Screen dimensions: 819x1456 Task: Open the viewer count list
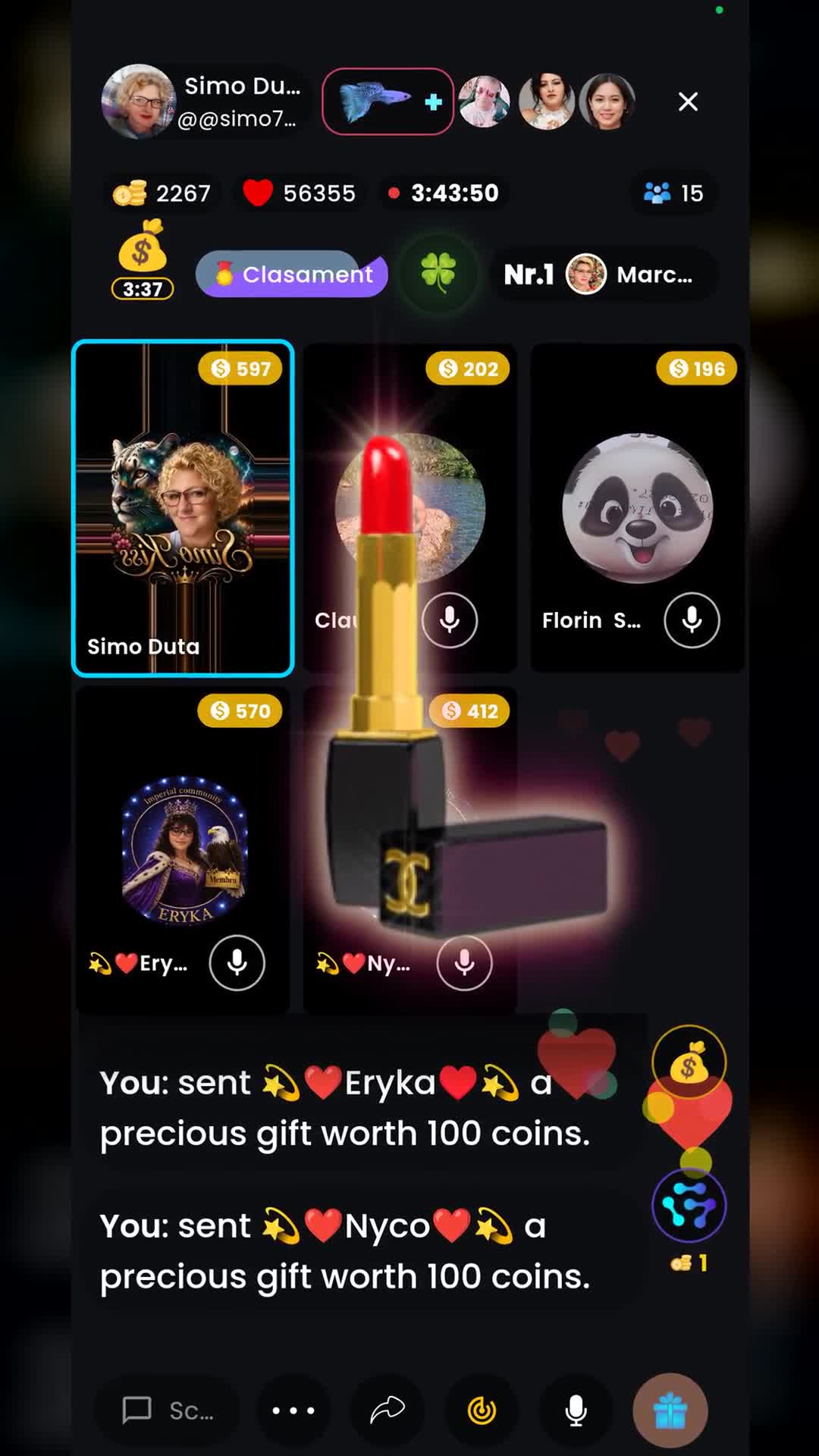[x=673, y=193]
